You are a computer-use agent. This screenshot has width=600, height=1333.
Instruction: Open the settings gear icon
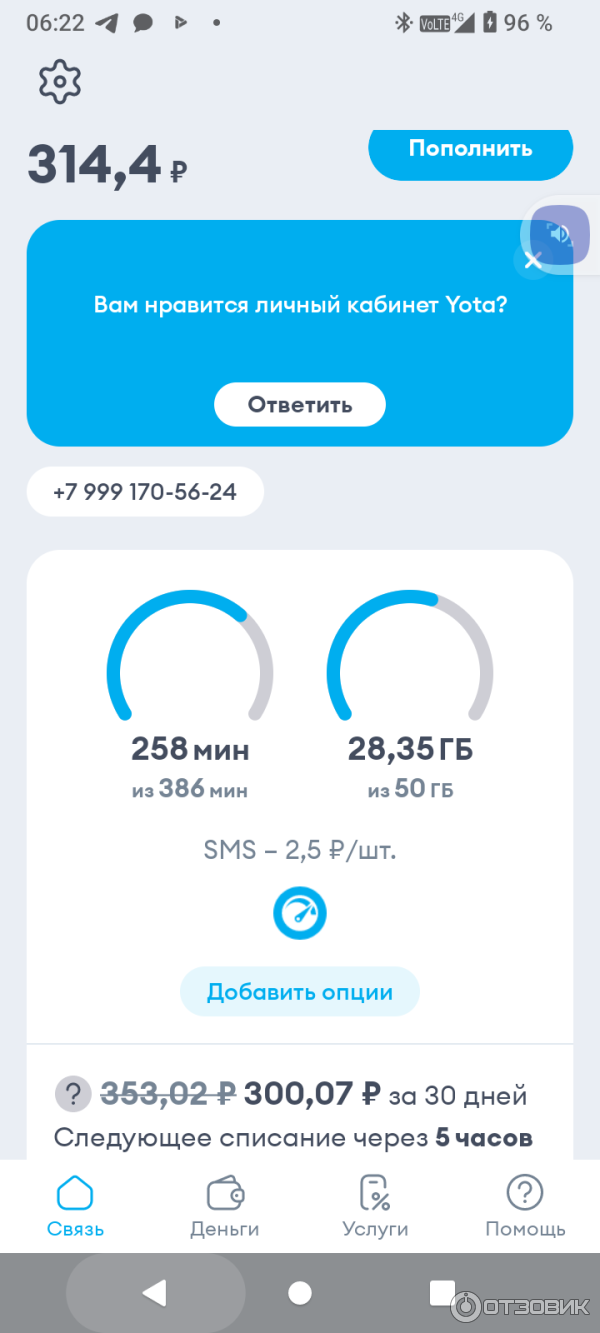tap(60, 81)
